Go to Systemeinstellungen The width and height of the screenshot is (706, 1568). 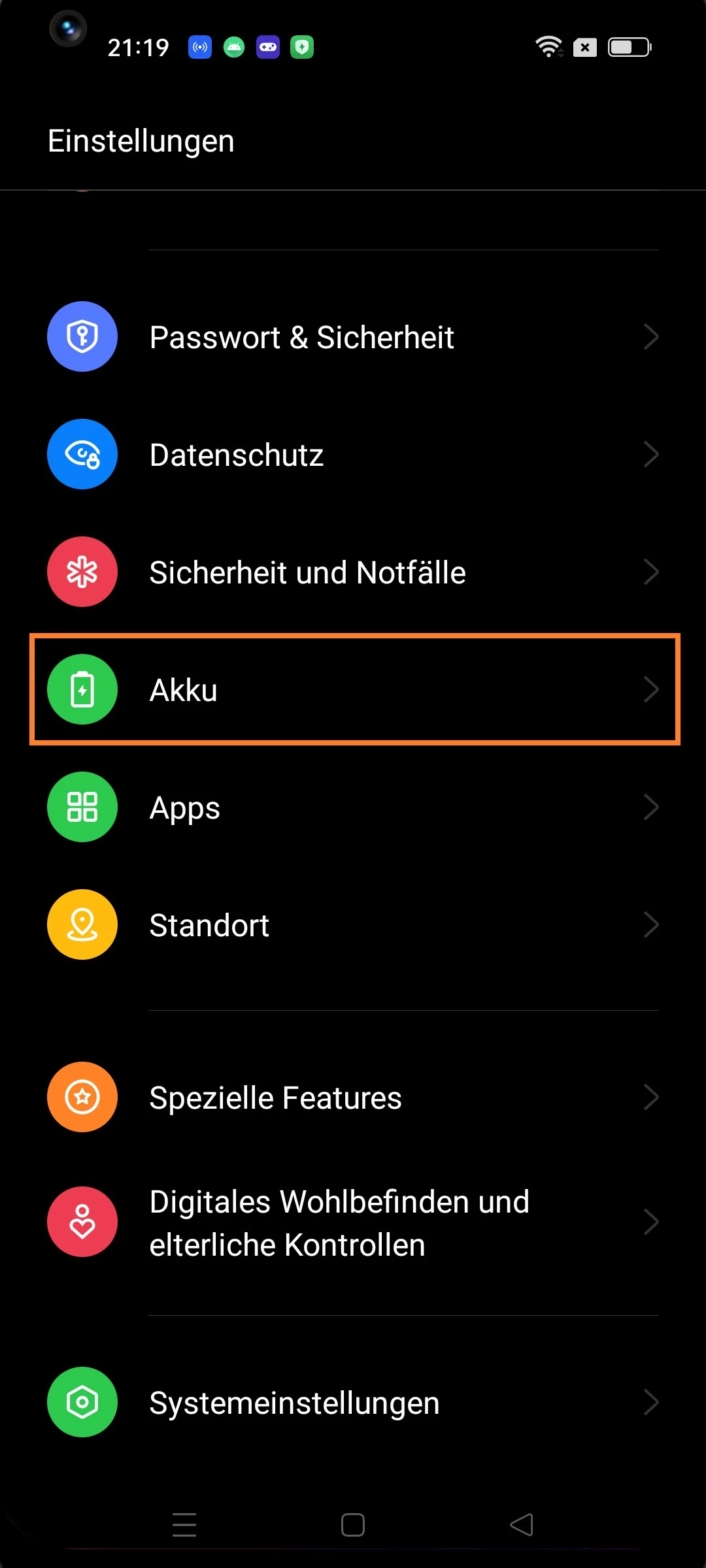coord(353,1402)
